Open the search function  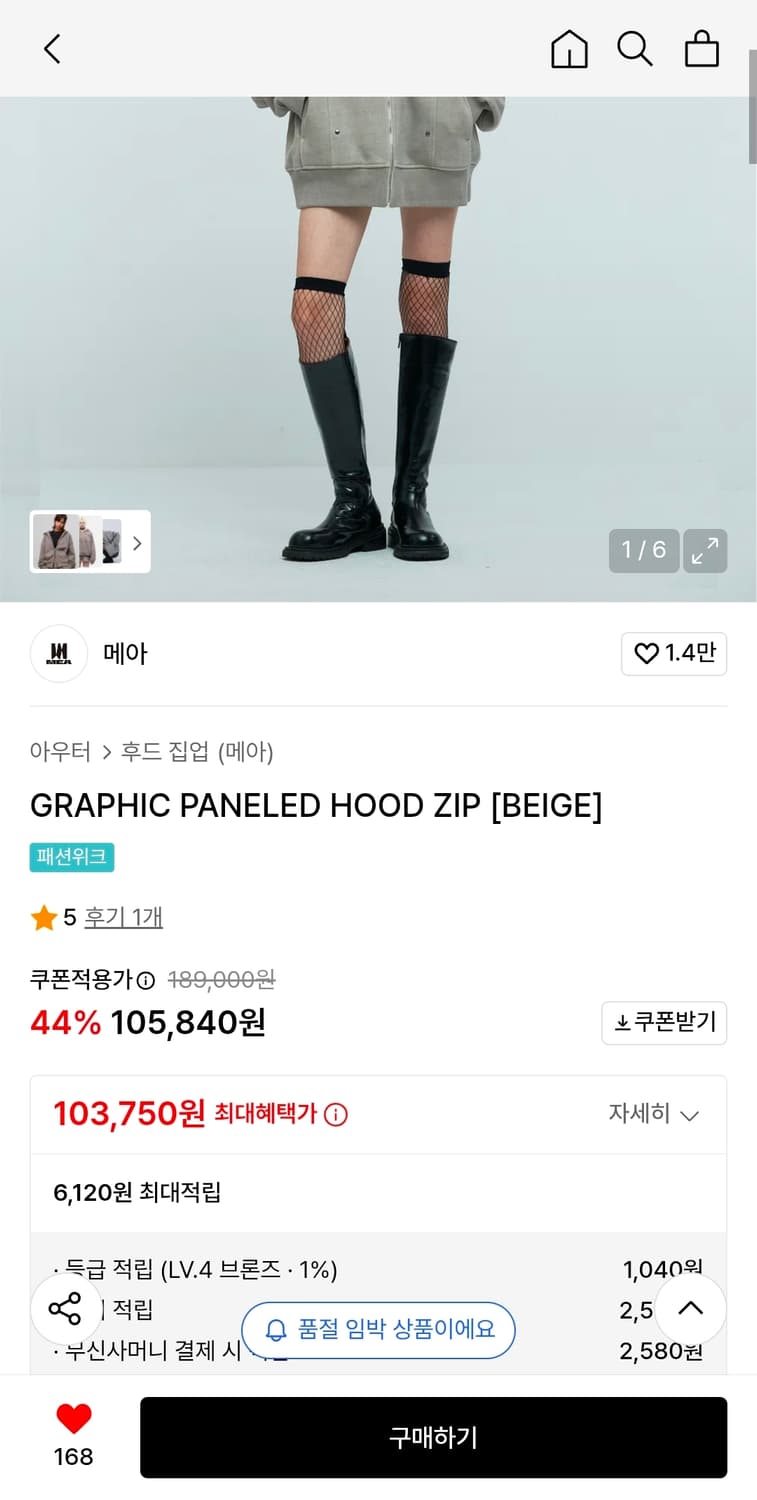635,48
